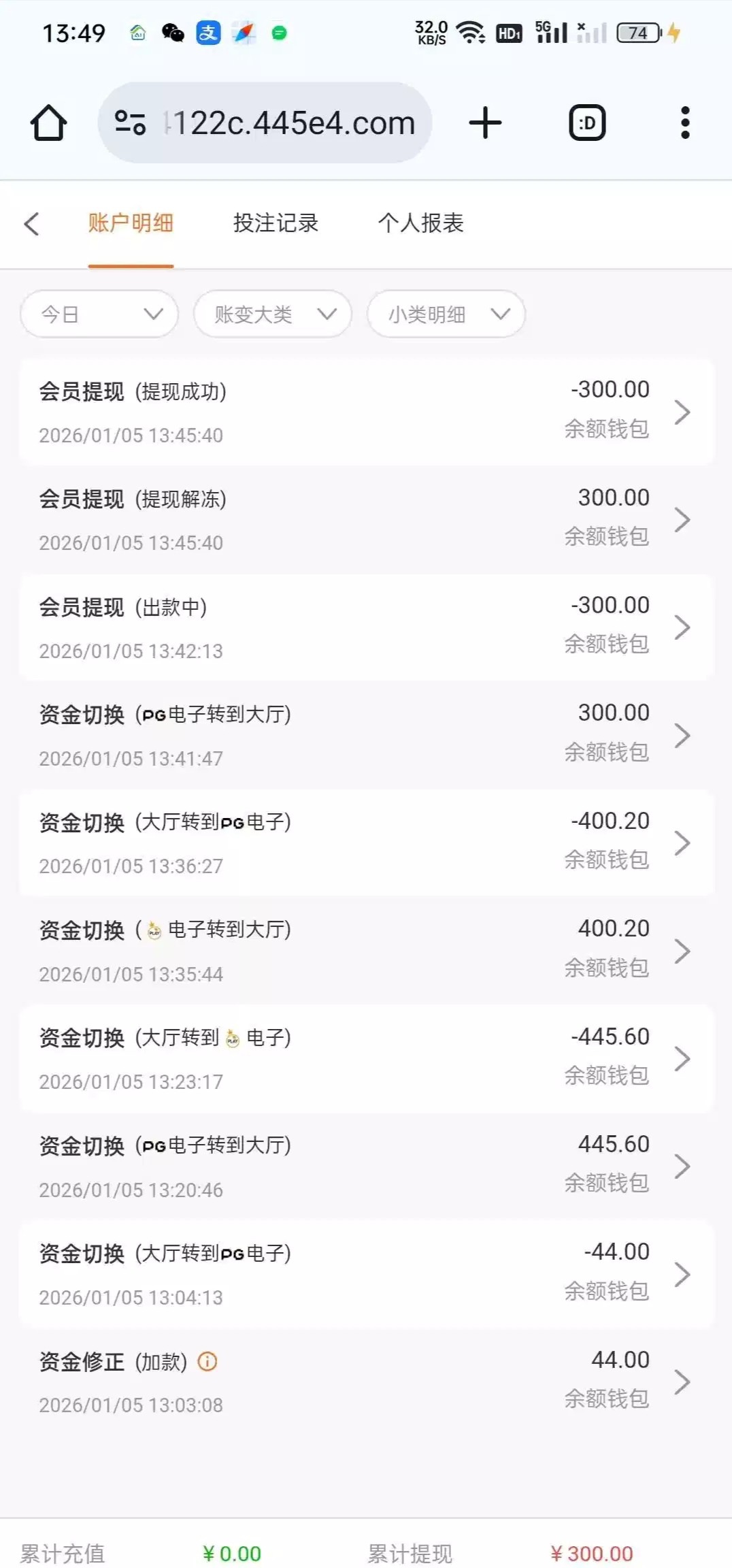Open the browser overflow menu

coord(685,123)
